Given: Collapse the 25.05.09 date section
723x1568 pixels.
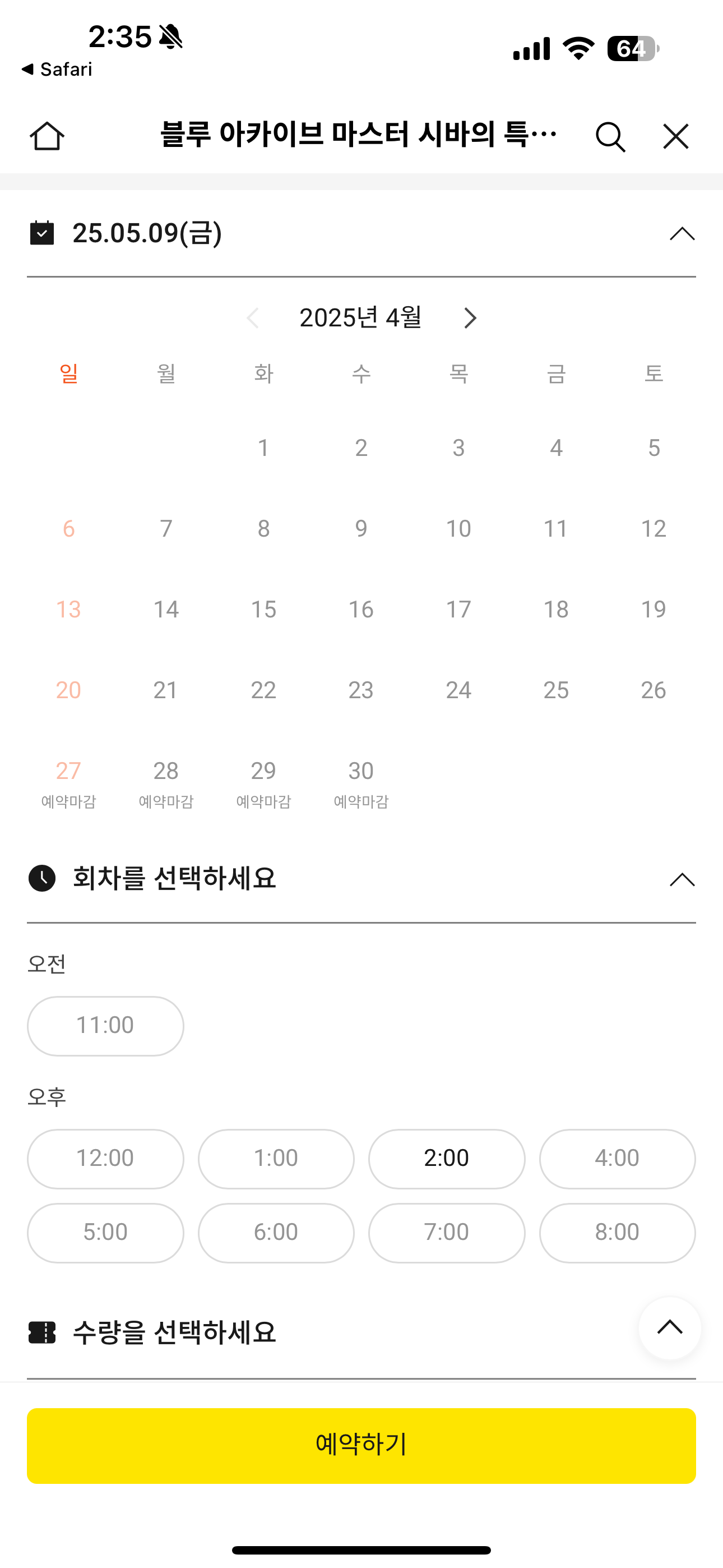Looking at the screenshot, I should tap(682, 234).
